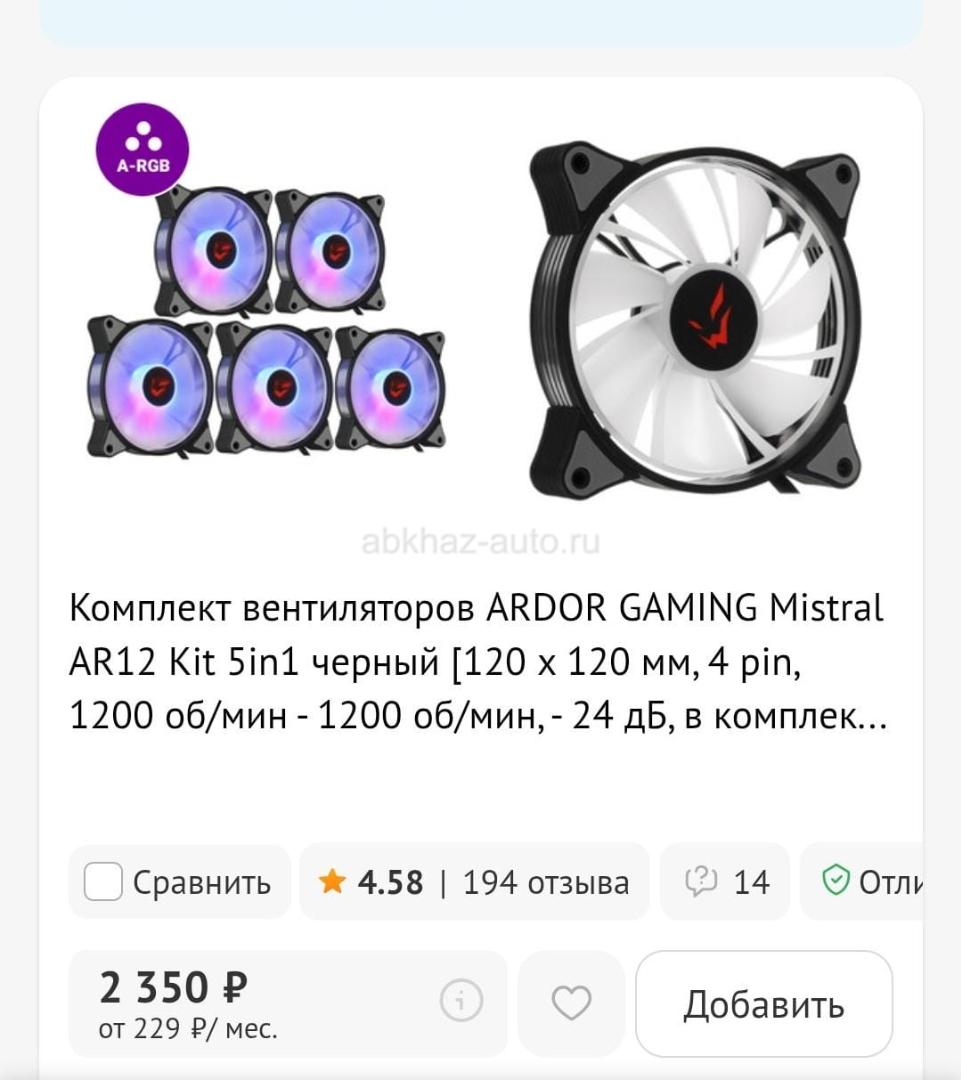Open the ARDOR GAMING Mistral AR12 product title
Viewport: 961px width, 1080px height.
tap(478, 662)
